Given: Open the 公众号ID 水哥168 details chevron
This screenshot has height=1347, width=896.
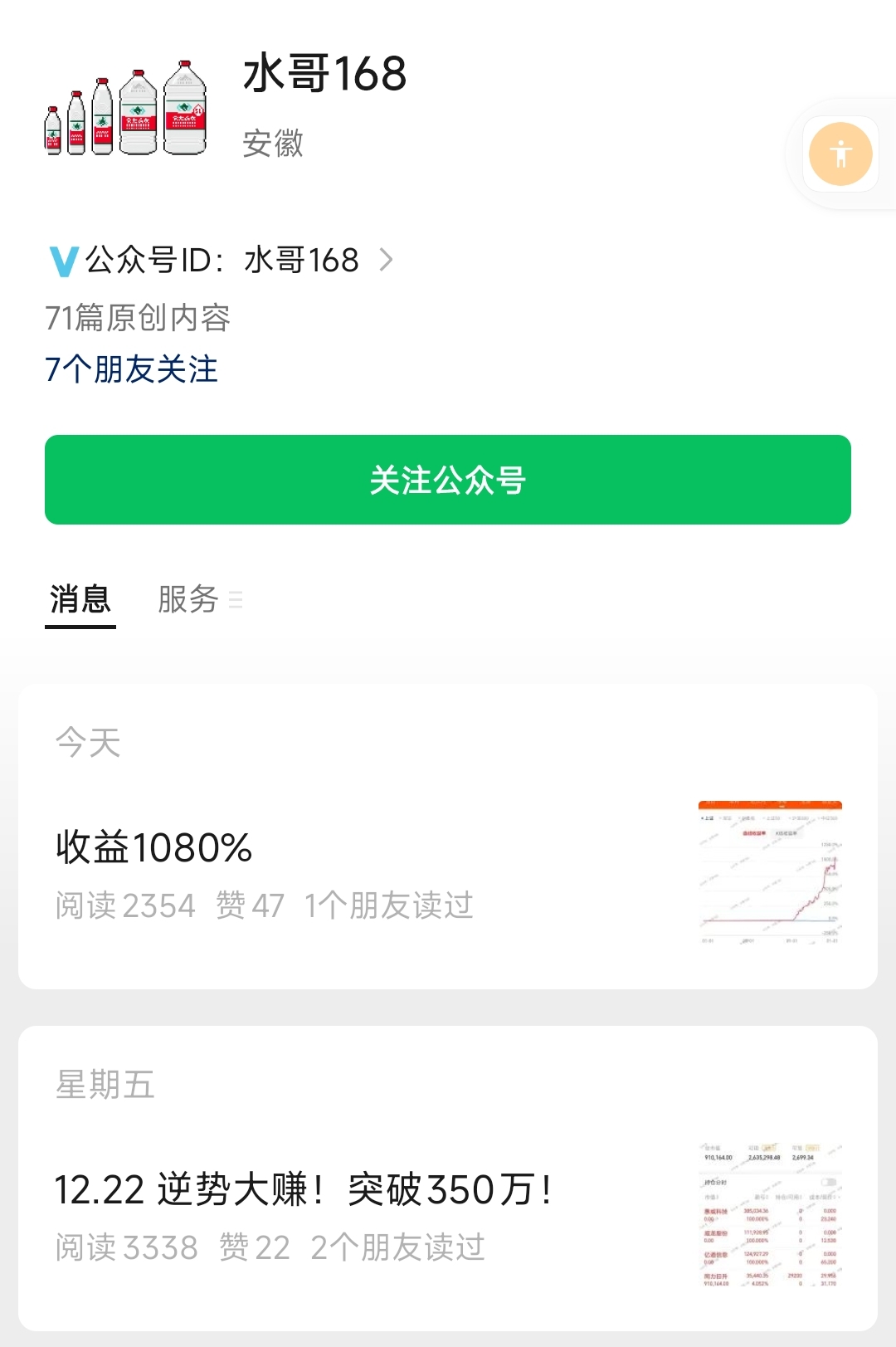Looking at the screenshot, I should (x=386, y=261).
